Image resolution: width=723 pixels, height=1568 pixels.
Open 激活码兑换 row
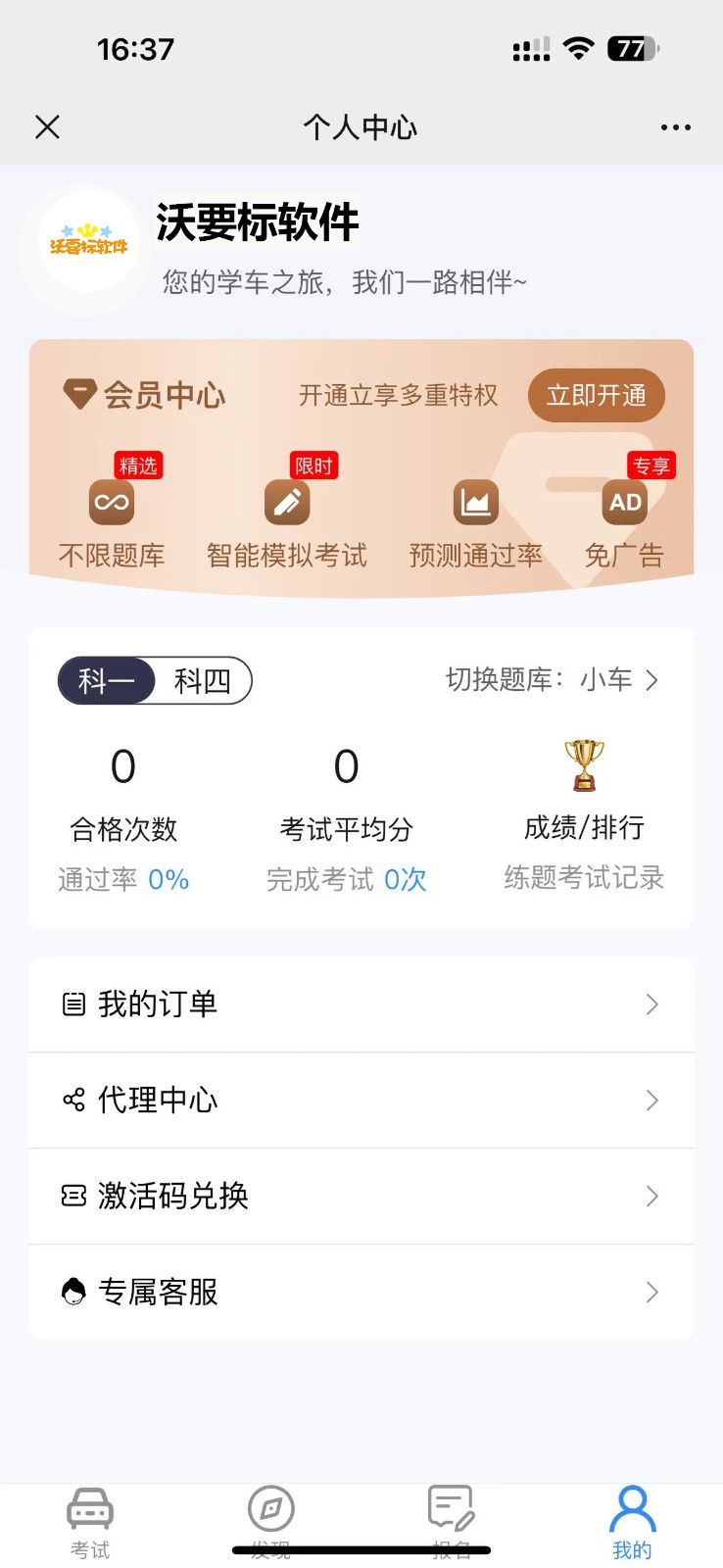[x=361, y=1197]
